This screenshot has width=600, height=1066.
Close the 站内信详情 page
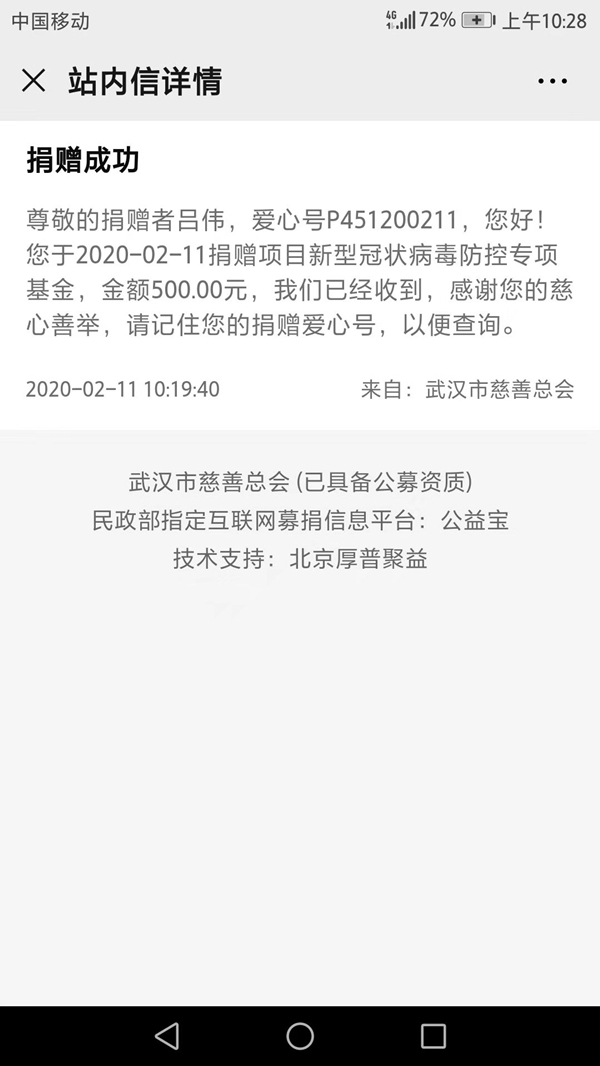34,81
